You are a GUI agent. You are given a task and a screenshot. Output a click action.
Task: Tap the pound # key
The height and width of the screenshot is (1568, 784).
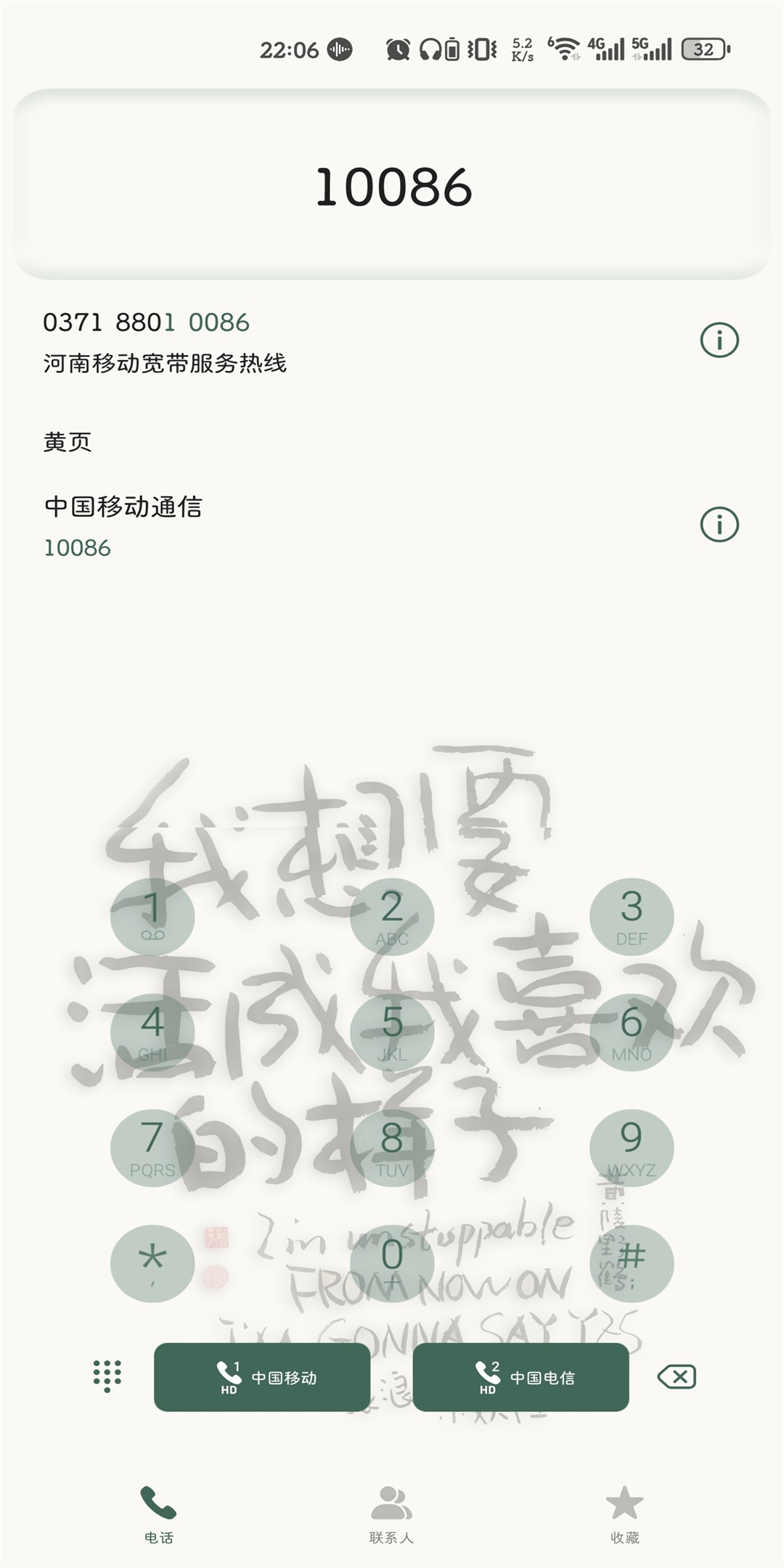point(632,1263)
